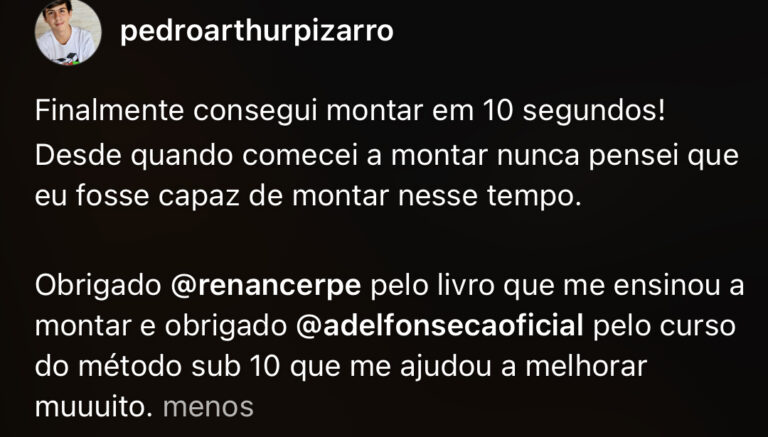Open the @renancerpe mention

(268, 287)
